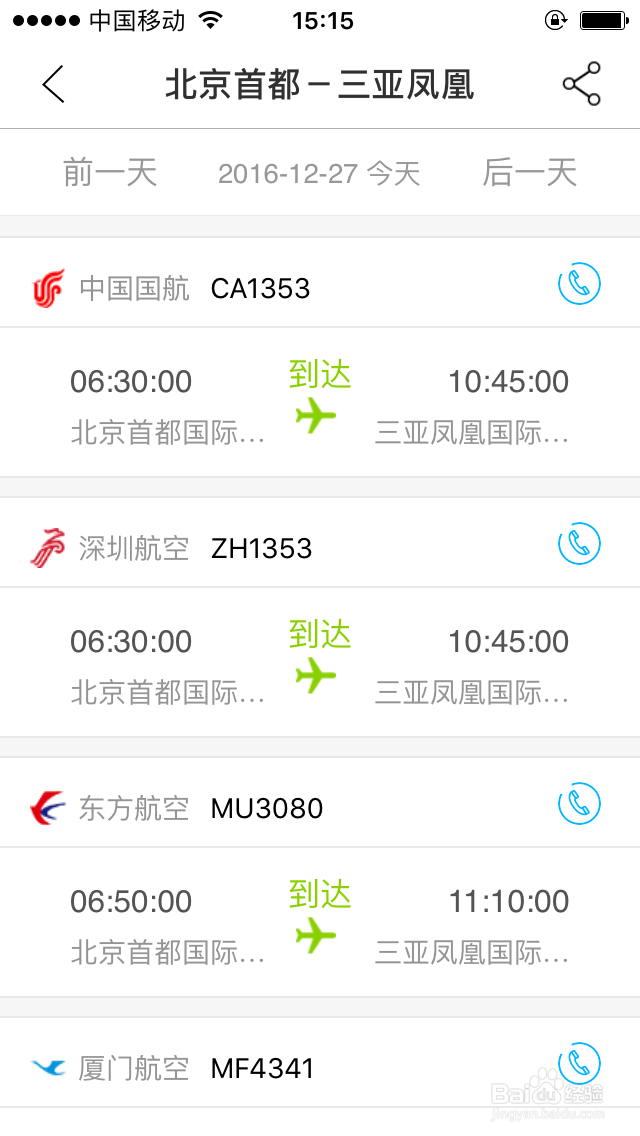This screenshot has width=640, height=1136.
Task: Switch to next day 后一天
Action: pyautogui.click(x=529, y=173)
